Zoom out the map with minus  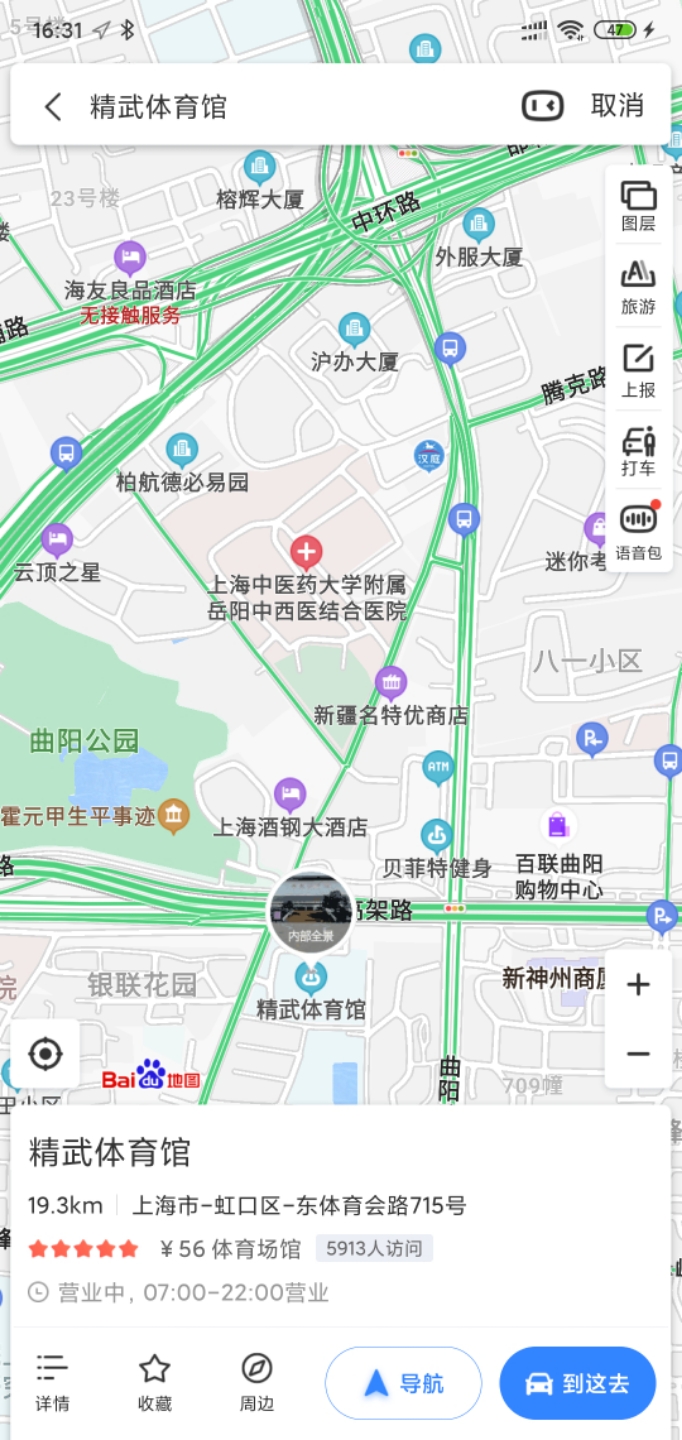tap(638, 1054)
